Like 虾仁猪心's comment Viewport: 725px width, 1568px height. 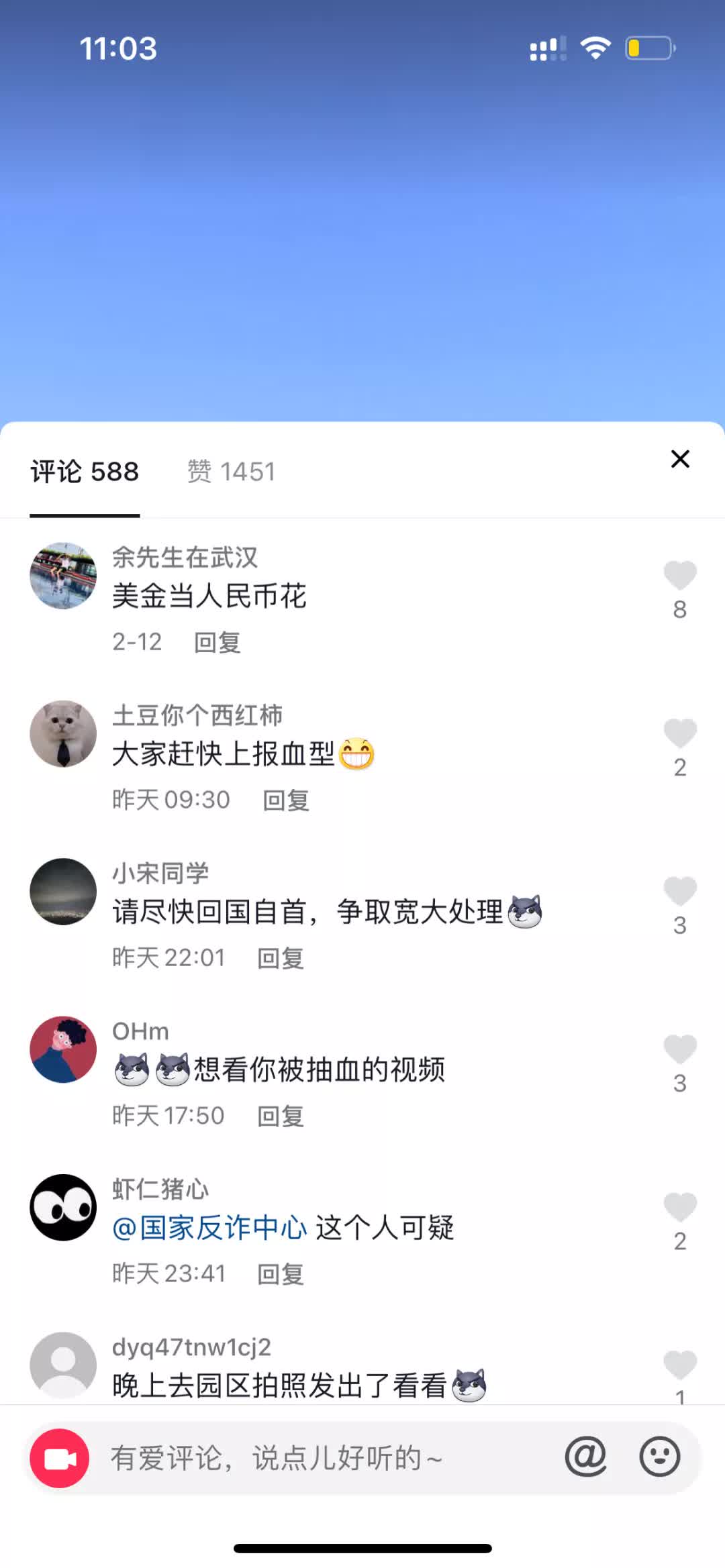(x=680, y=1208)
